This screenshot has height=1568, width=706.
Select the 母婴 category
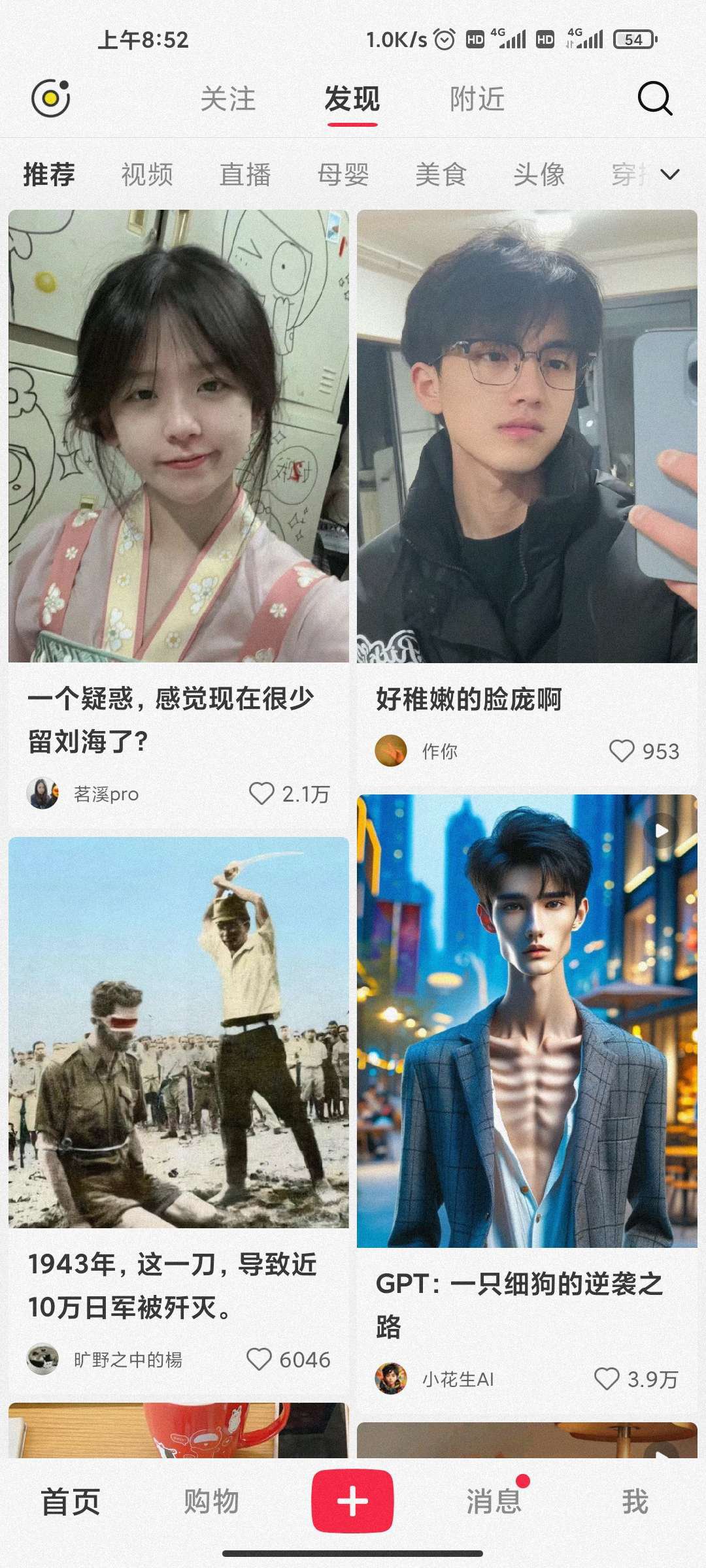[343, 175]
